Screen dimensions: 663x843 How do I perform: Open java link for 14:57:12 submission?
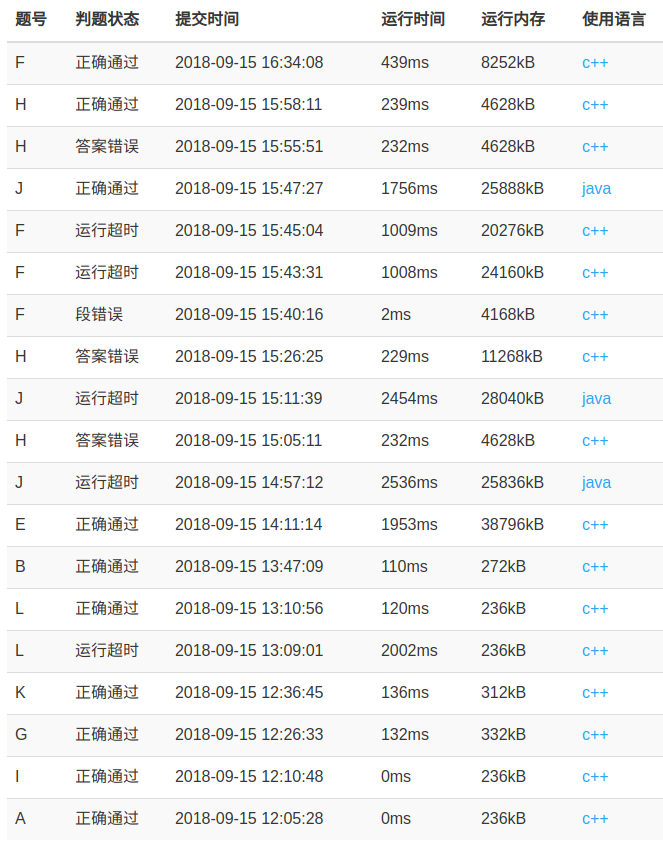click(596, 483)
